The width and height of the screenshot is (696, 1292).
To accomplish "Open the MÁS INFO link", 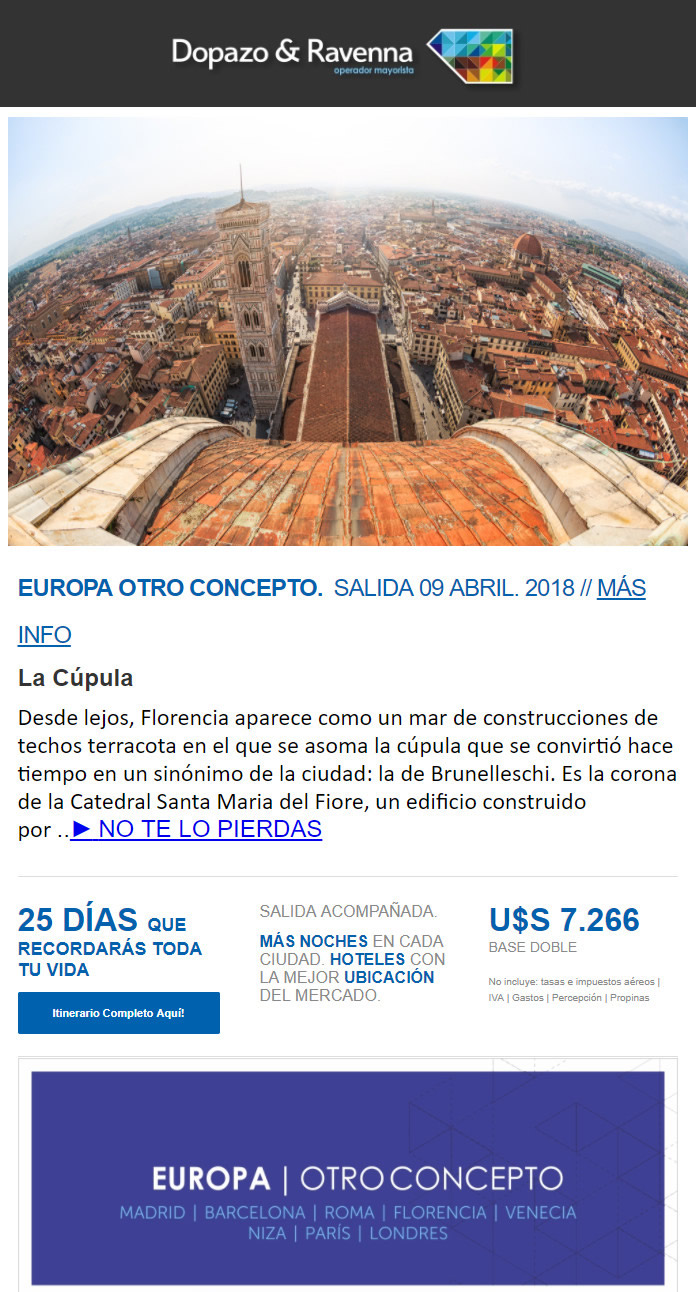I will click(621, 588).
